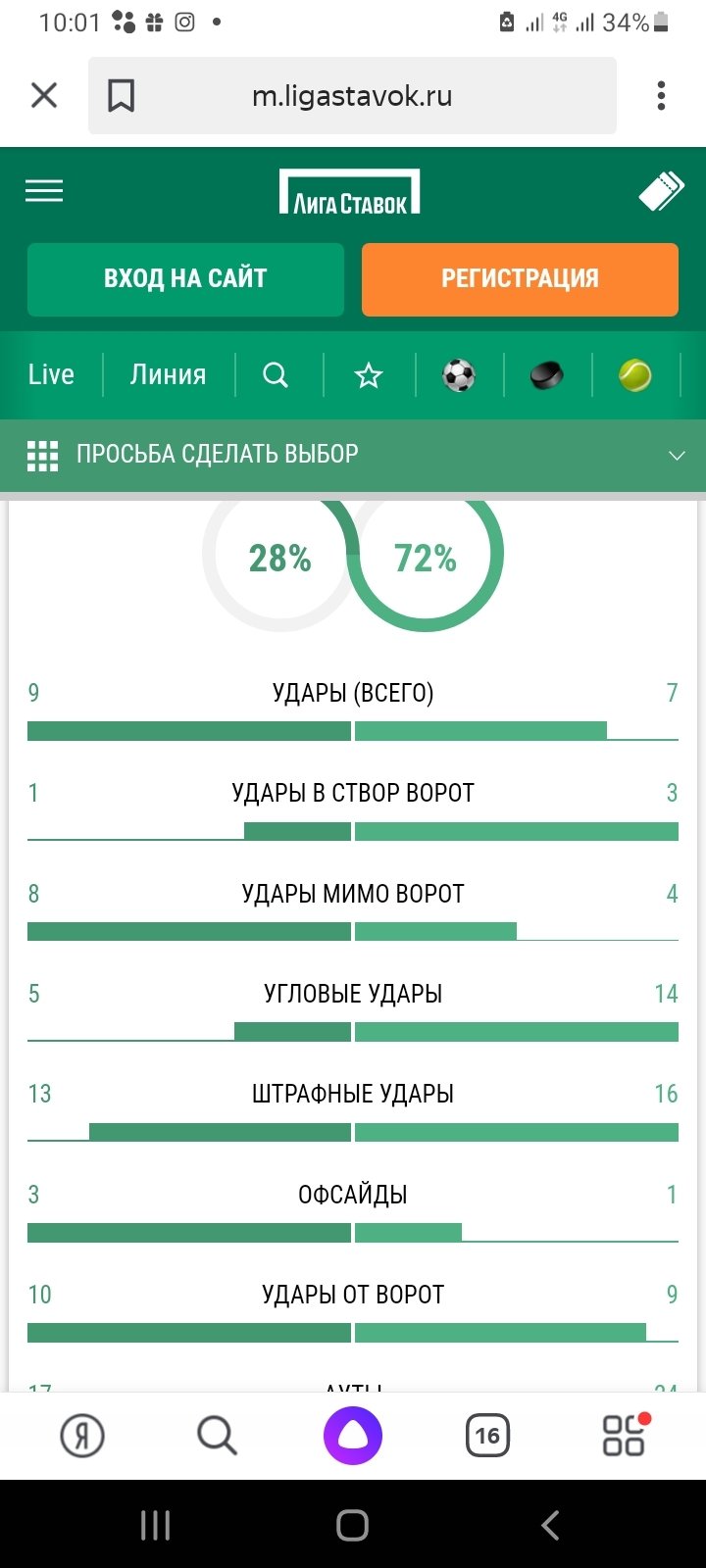Tap the ВХОД НА САЙТ button
The image size is (706, 1568).
pos(185,279)
